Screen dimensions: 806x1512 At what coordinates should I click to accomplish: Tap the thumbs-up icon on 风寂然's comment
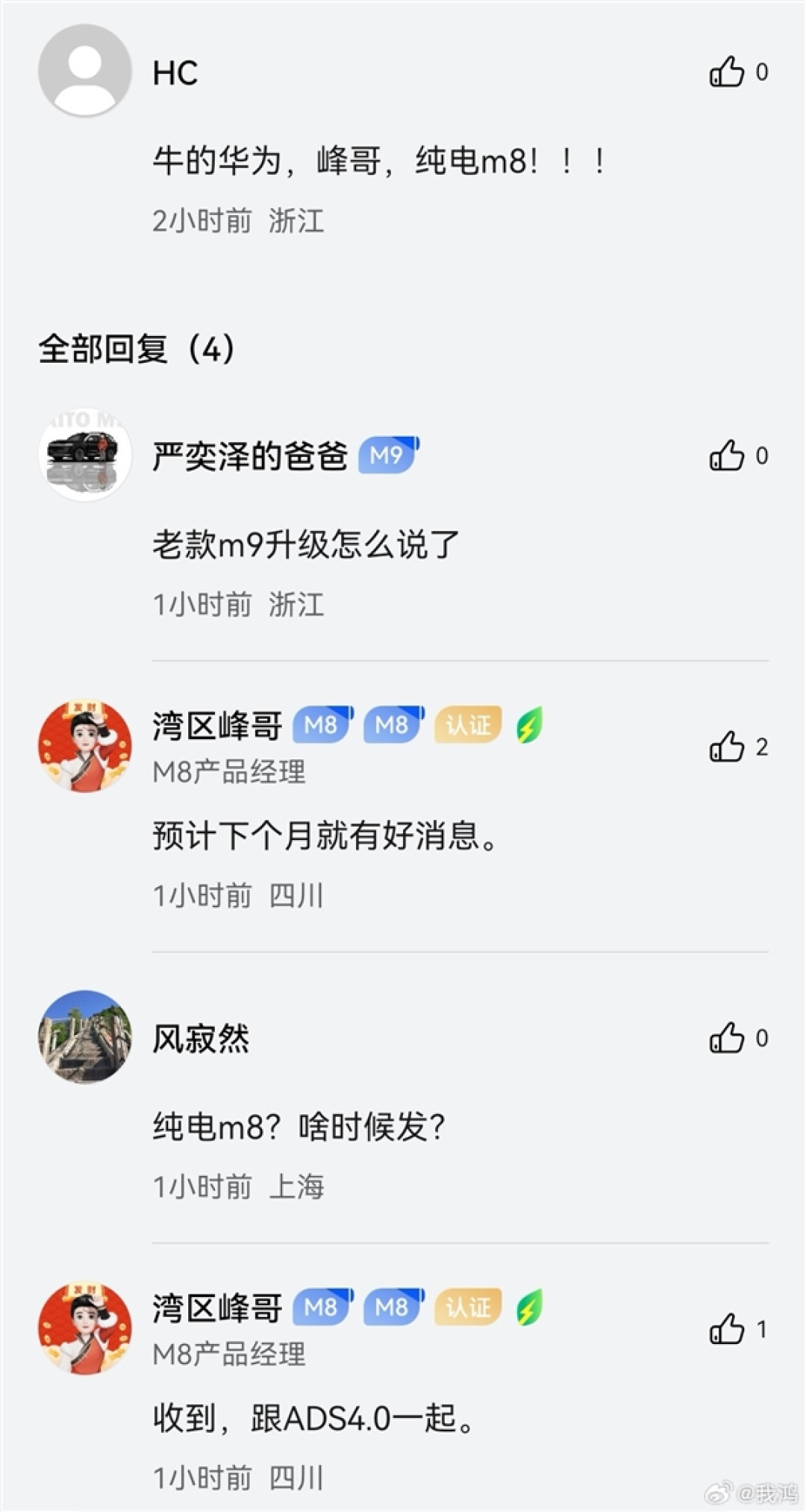click(728, 1037)
